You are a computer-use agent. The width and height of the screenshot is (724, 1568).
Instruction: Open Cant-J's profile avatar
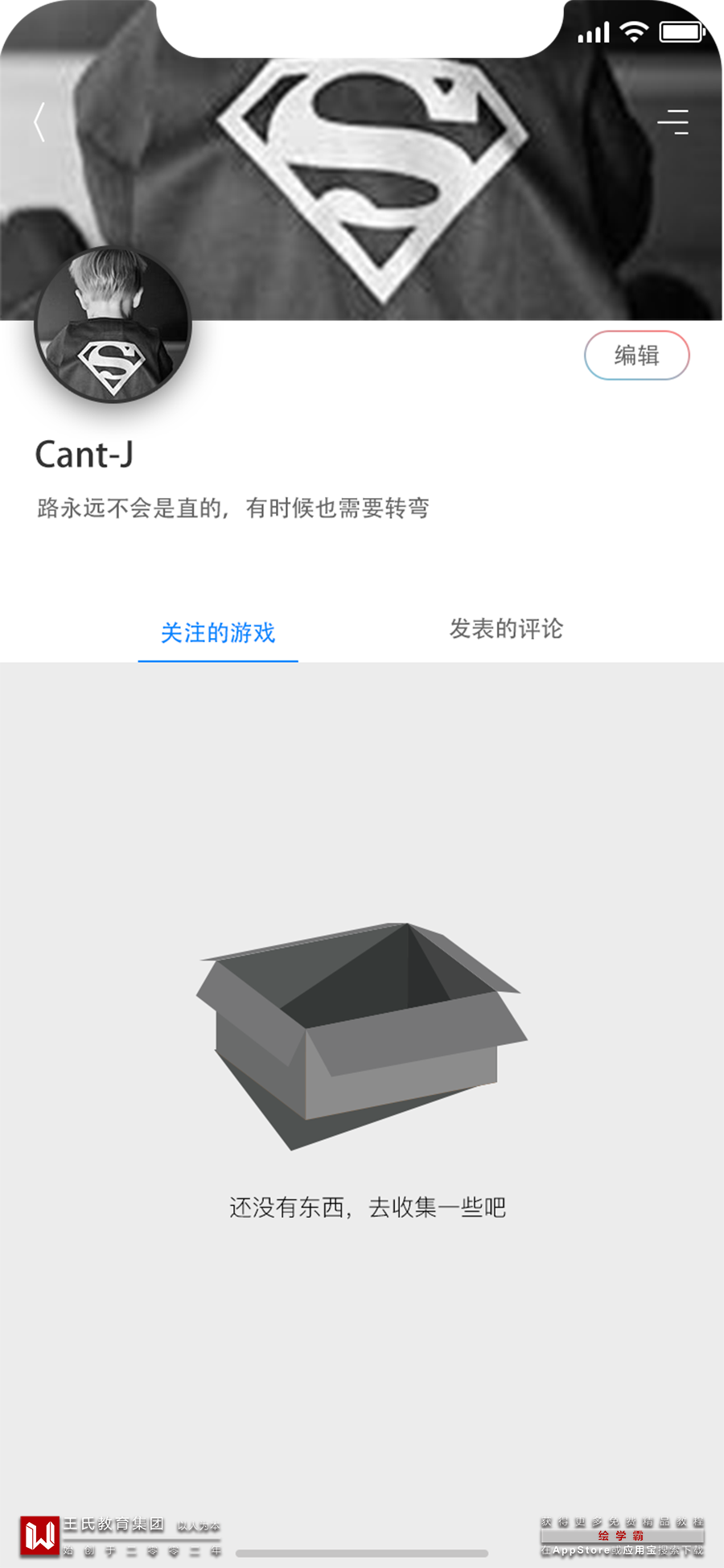pyautogui.click(x=113, y=325)
